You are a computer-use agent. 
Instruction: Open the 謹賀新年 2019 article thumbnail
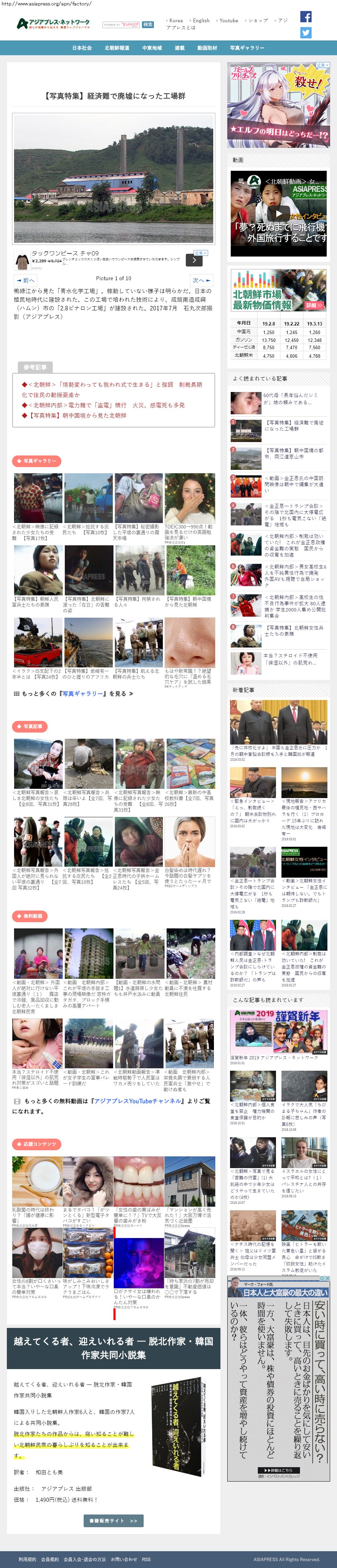[279, 1032]
